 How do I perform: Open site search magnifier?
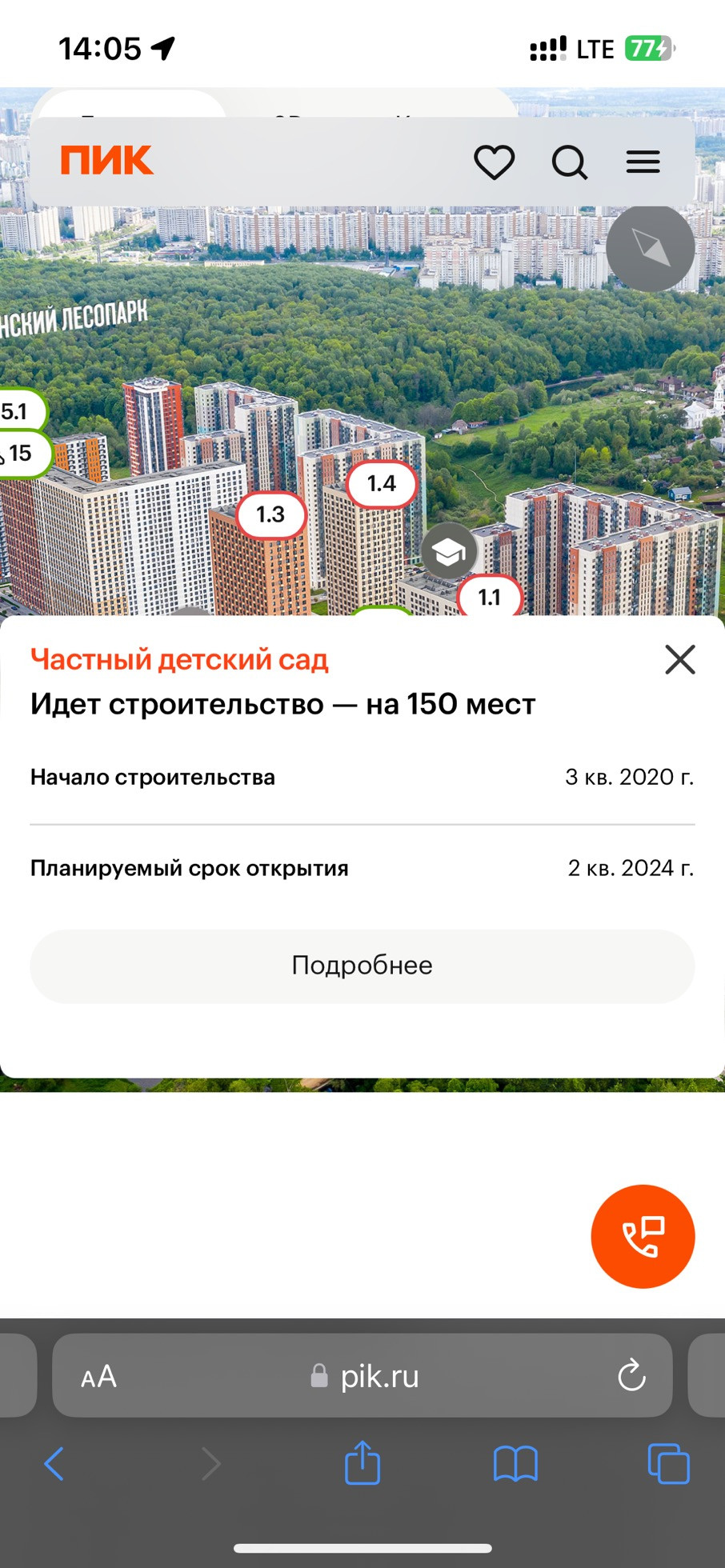pyautogui.click(x=570, y=162)
